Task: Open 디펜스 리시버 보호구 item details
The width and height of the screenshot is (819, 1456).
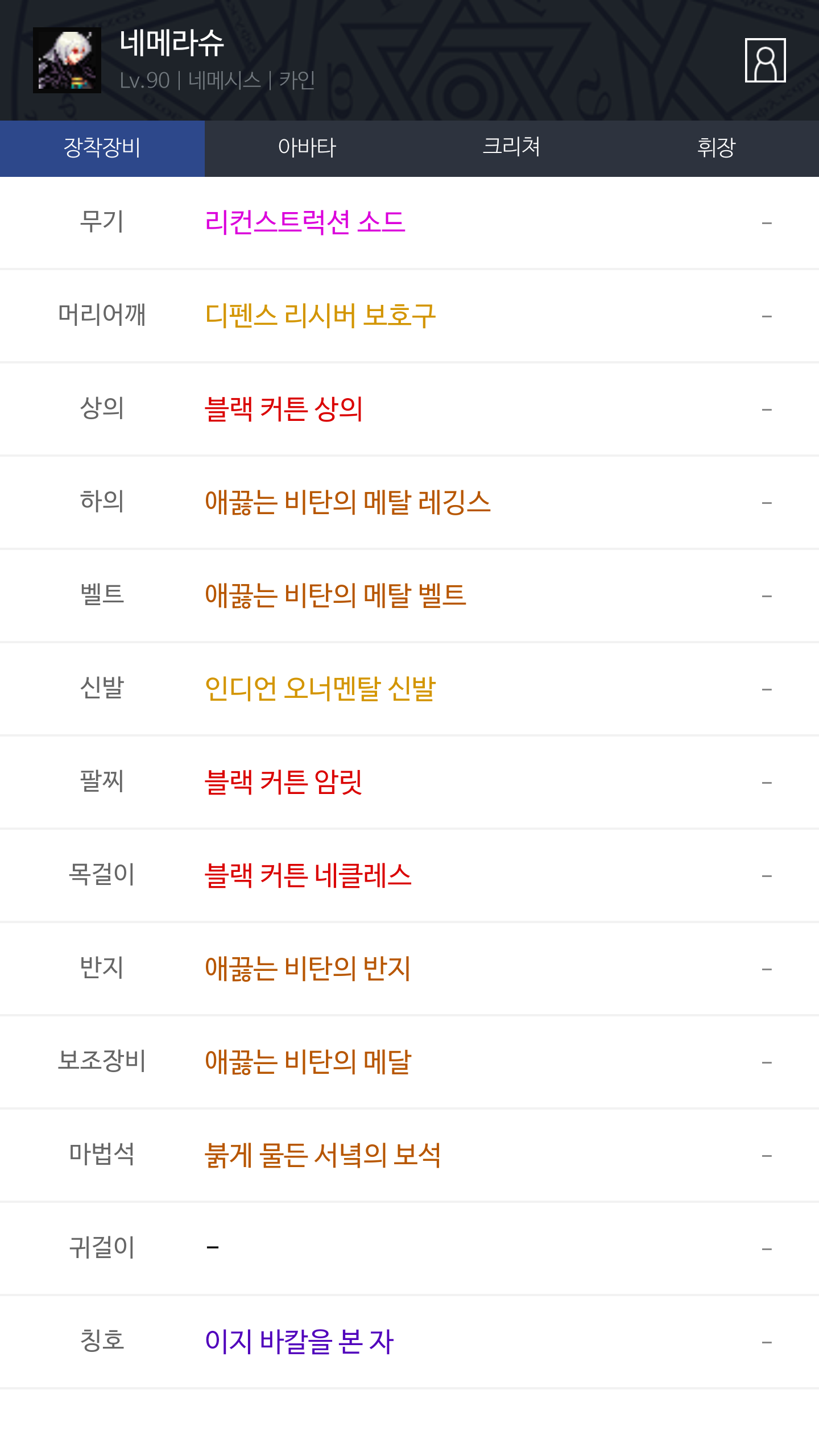Action: pos(320,315)
